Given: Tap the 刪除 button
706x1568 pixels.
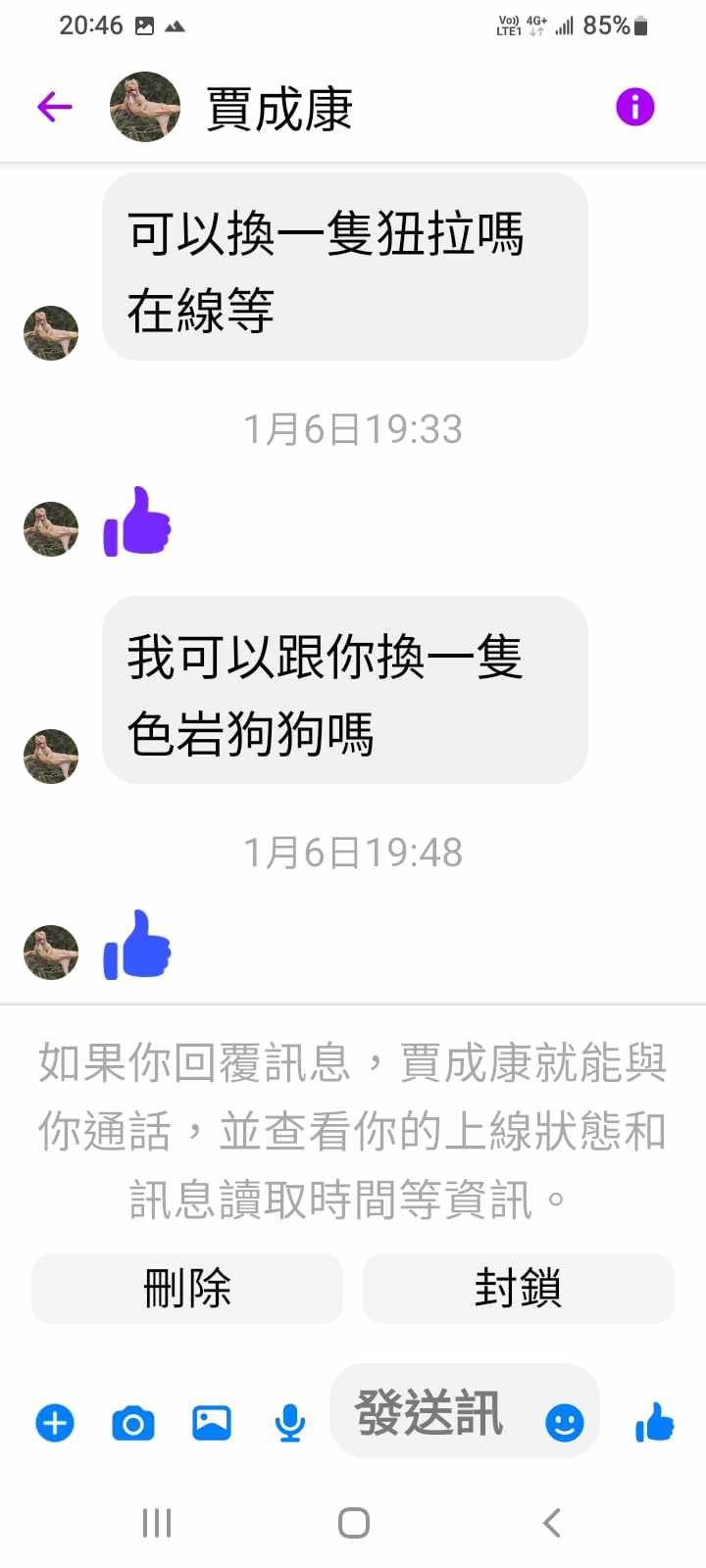Looking at the screenshot, I should tap(187, 1288).
